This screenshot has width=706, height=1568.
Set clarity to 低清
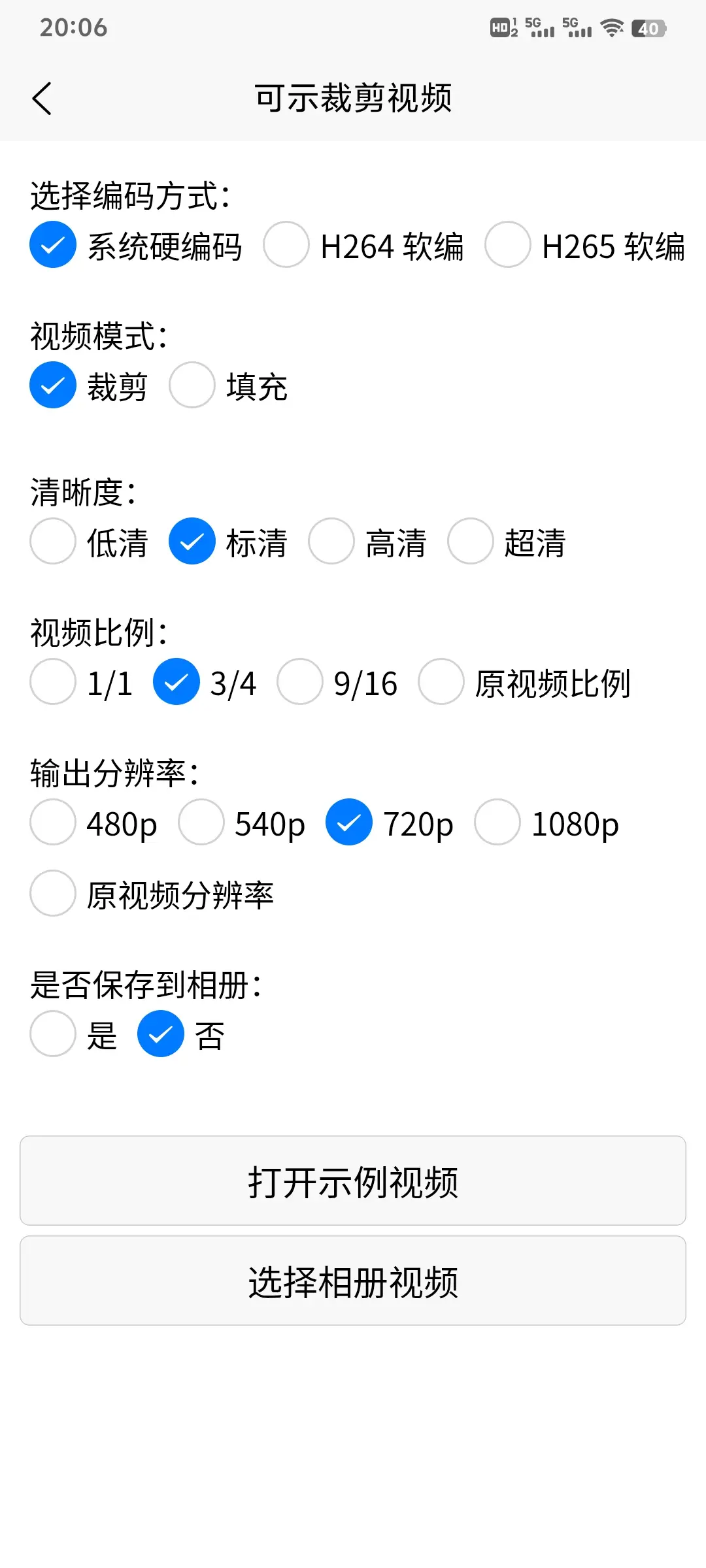coord(53,542)
